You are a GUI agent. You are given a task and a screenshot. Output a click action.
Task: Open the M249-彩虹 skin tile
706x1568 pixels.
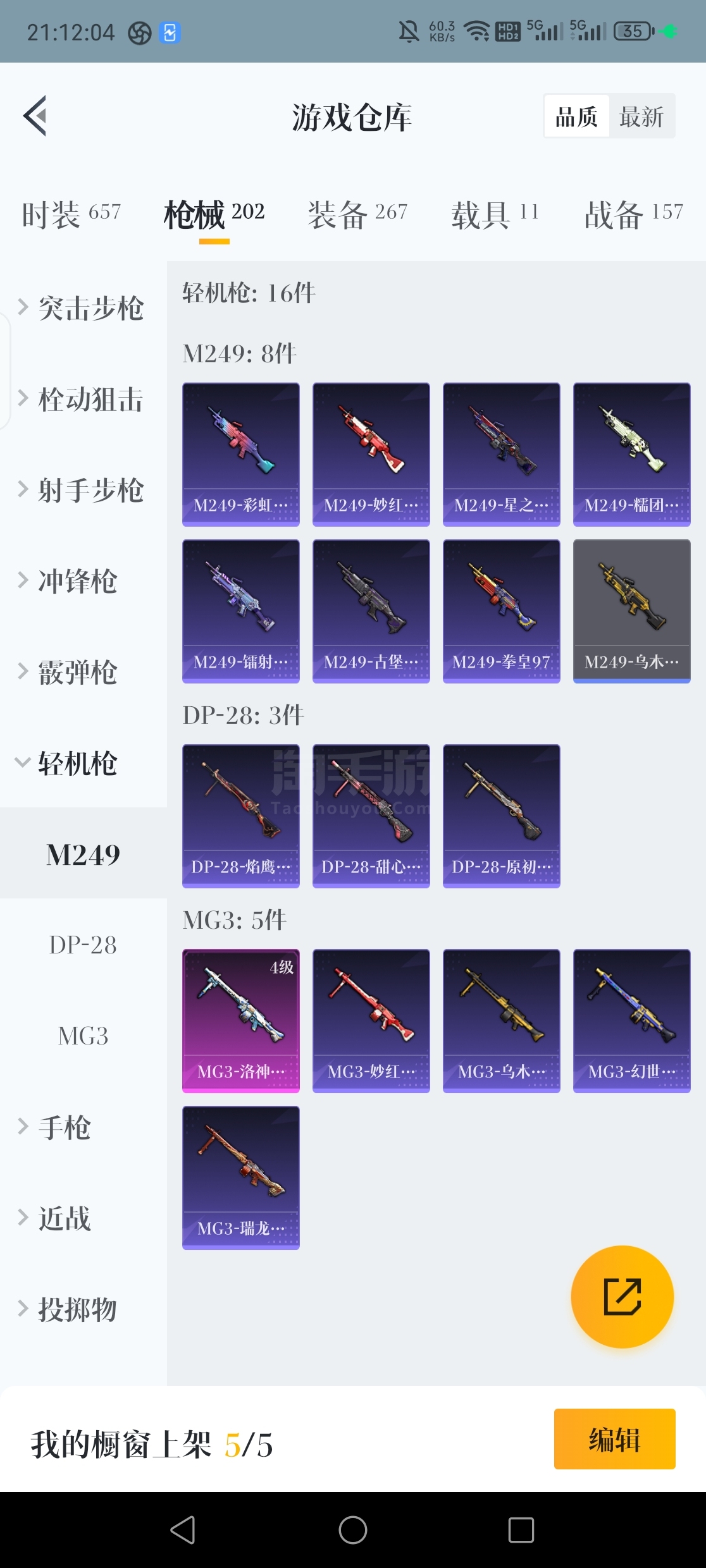[241, 454]
